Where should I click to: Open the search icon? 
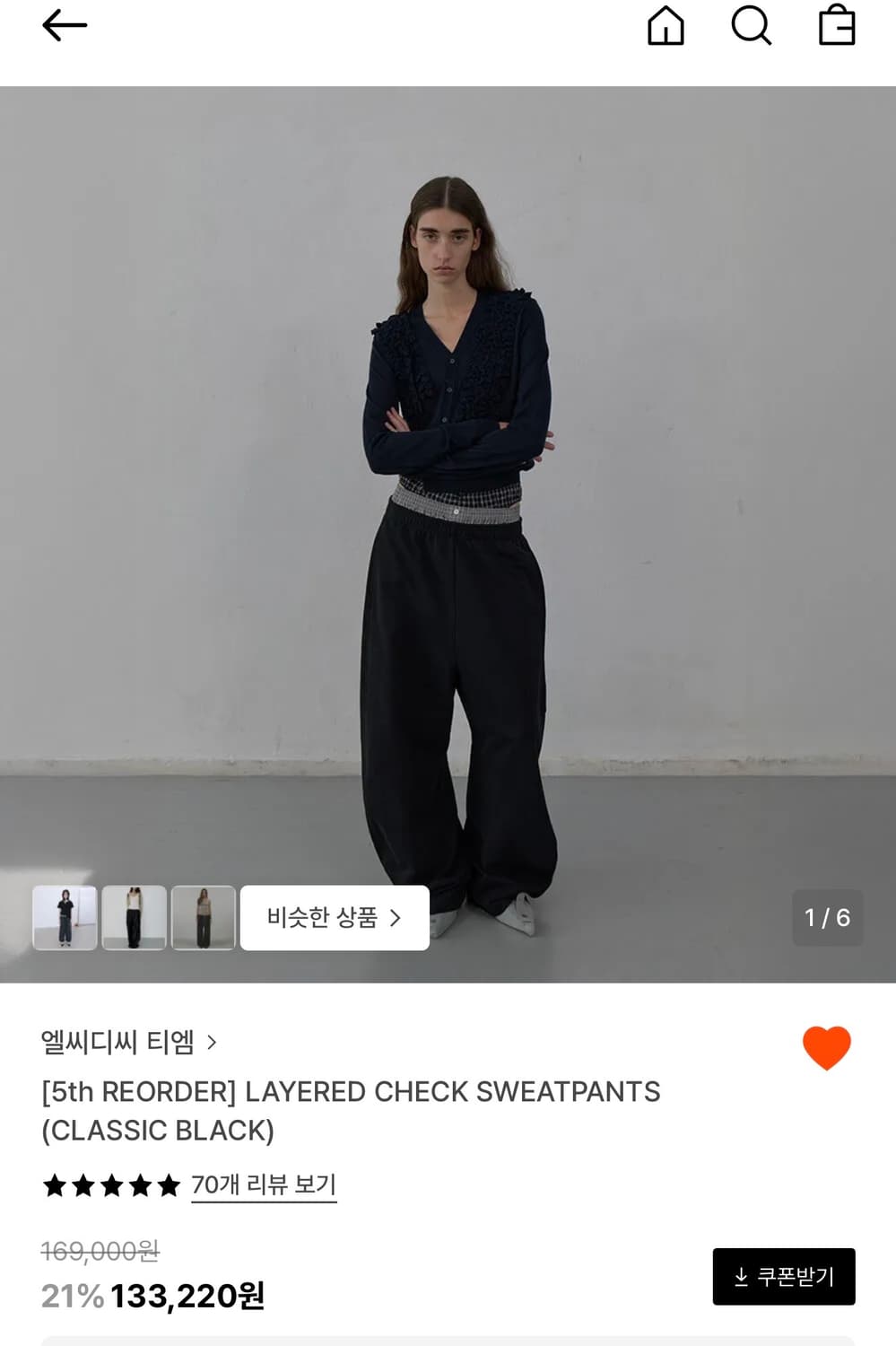pos(752,25)
